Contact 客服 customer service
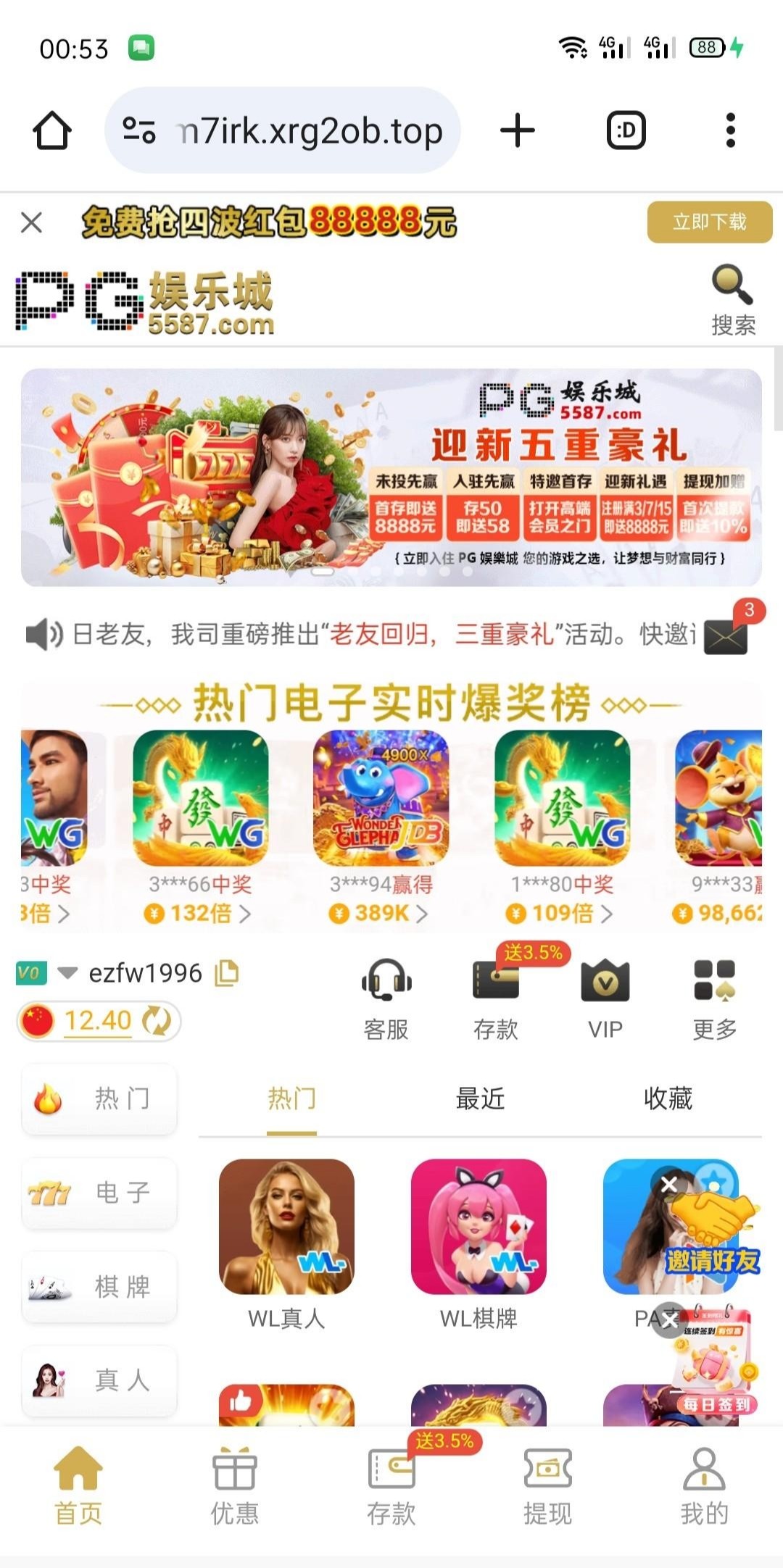Screen dimensions: 783x1568 pos(386,998)
